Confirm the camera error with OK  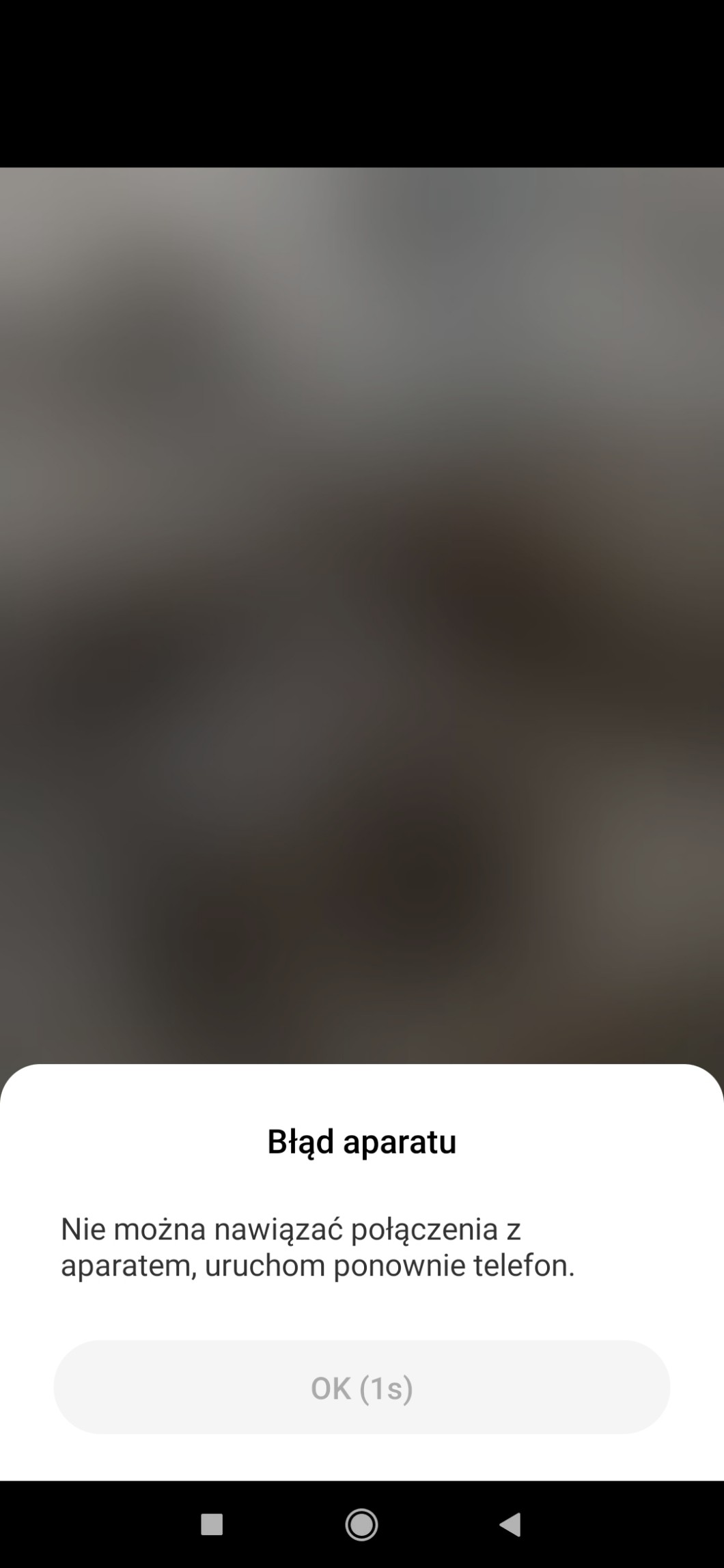point(361,1388)
